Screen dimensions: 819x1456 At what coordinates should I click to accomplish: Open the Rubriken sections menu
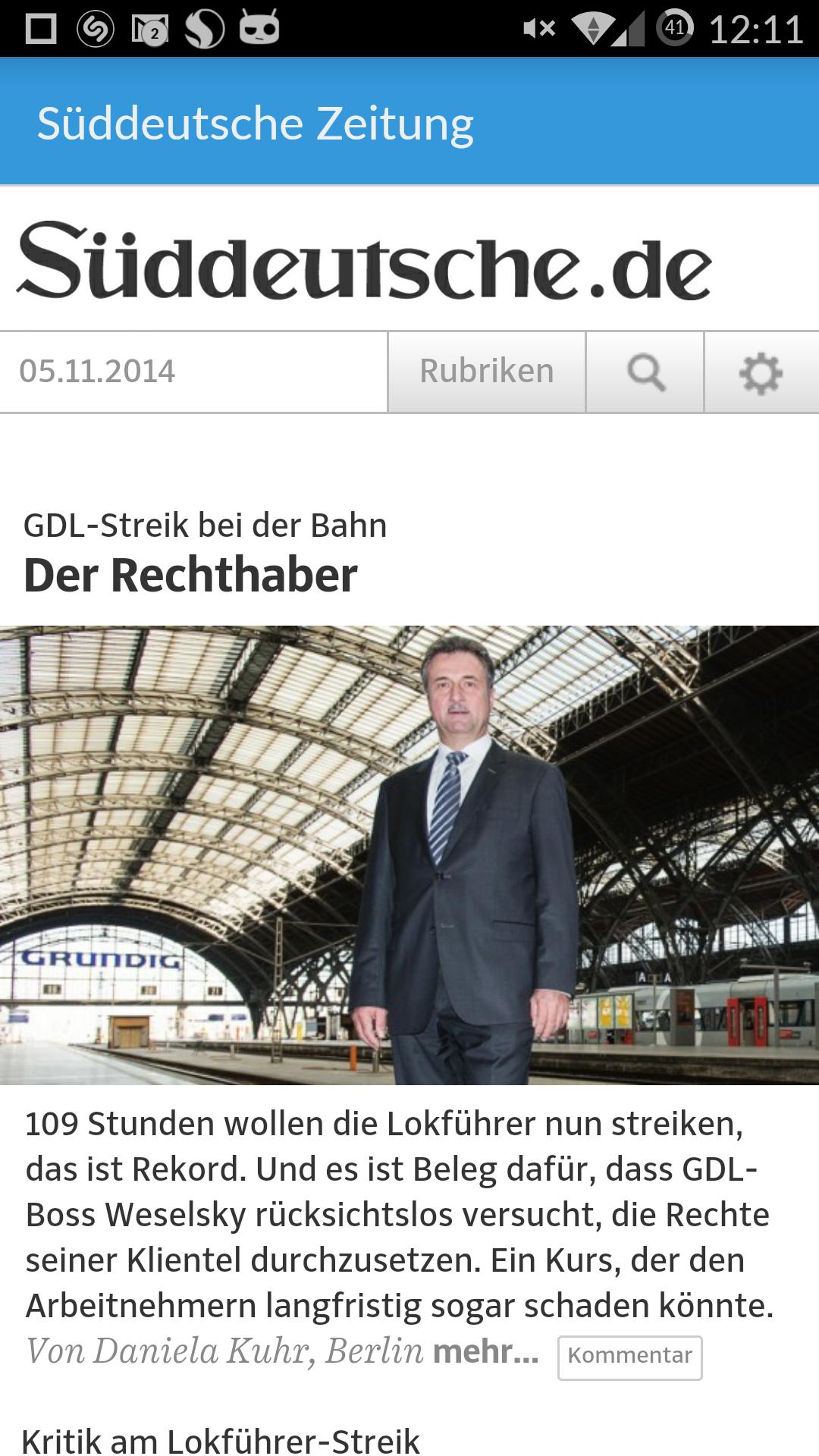(486, 372)
